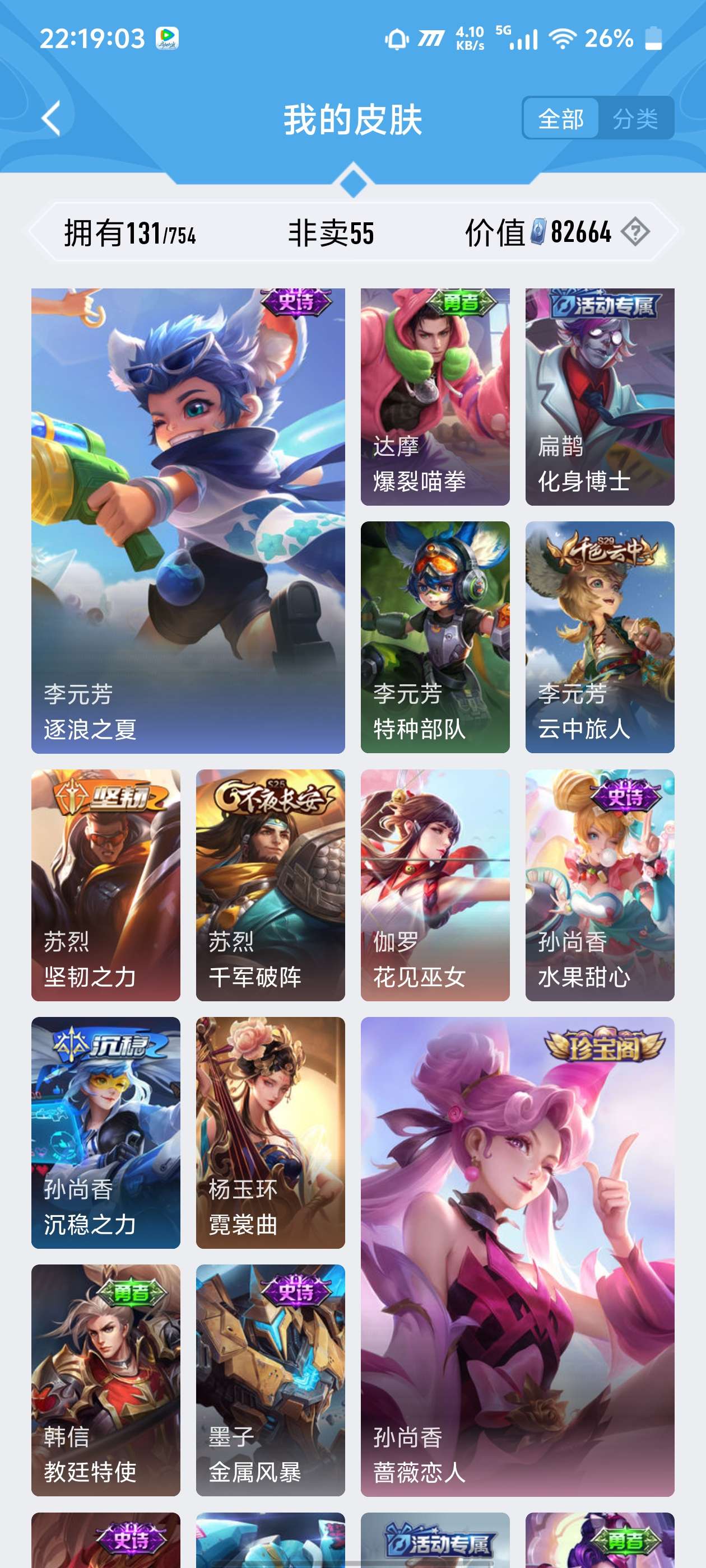
Task: View 韩信 教廷特使 skin
Action: [106, 1380]
